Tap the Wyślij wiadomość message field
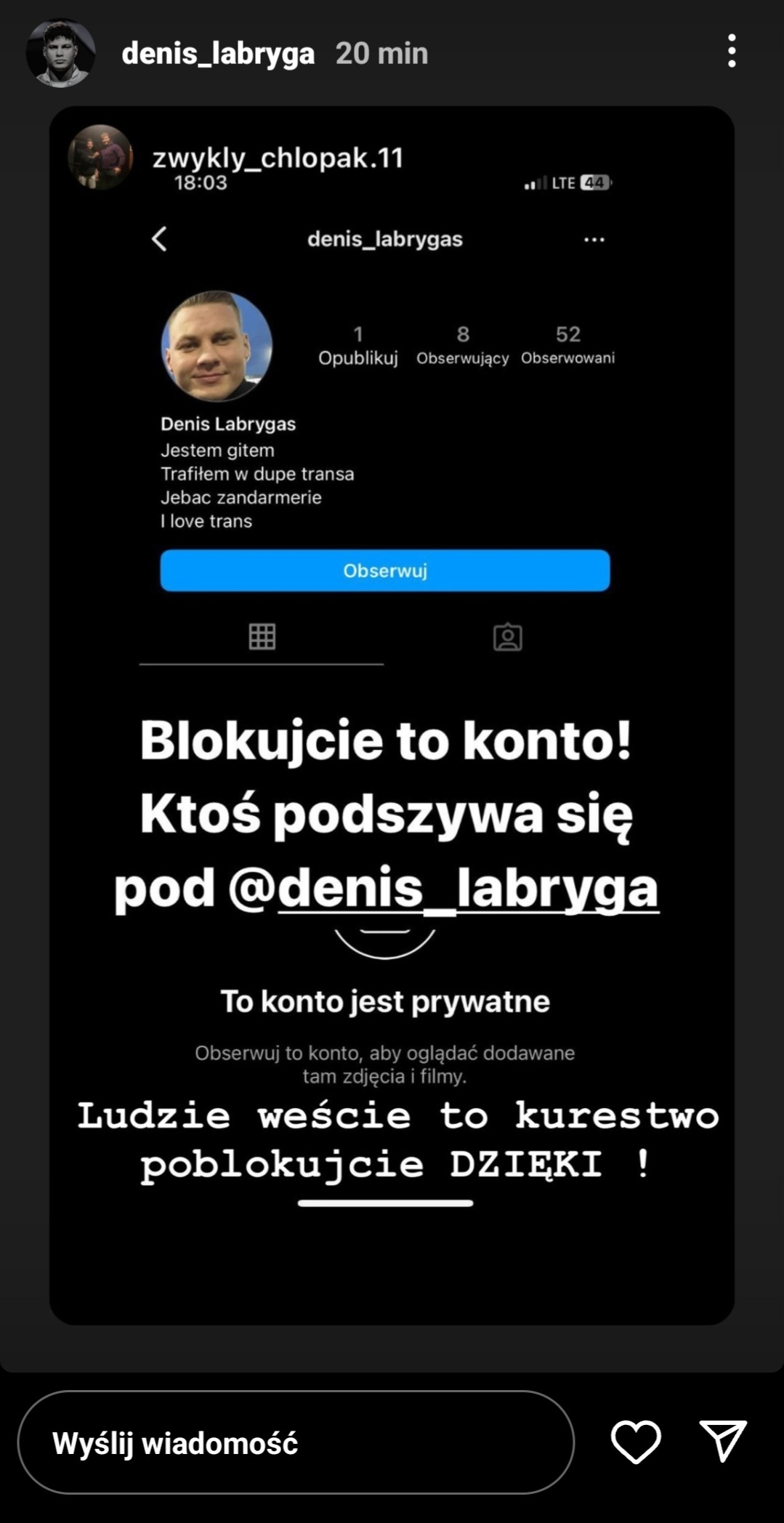The image size is (784, 1523). (x=296, y=1442)
